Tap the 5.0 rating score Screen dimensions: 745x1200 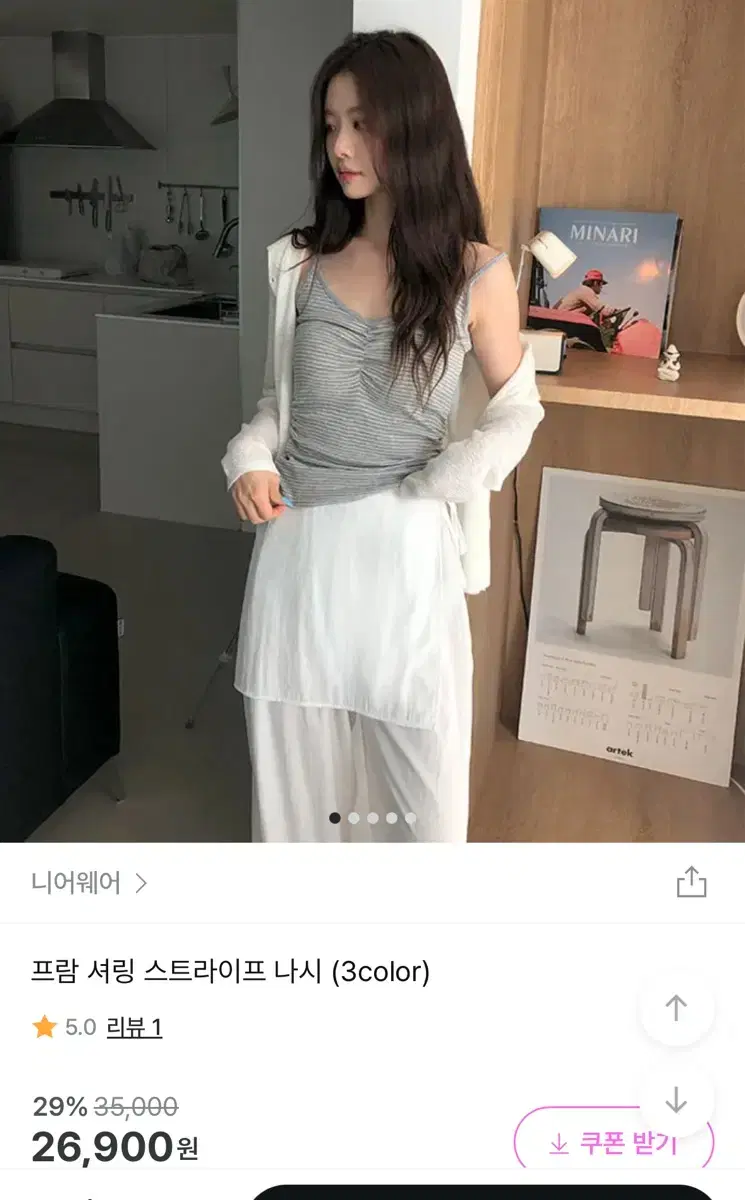[x=77, y=1028]
